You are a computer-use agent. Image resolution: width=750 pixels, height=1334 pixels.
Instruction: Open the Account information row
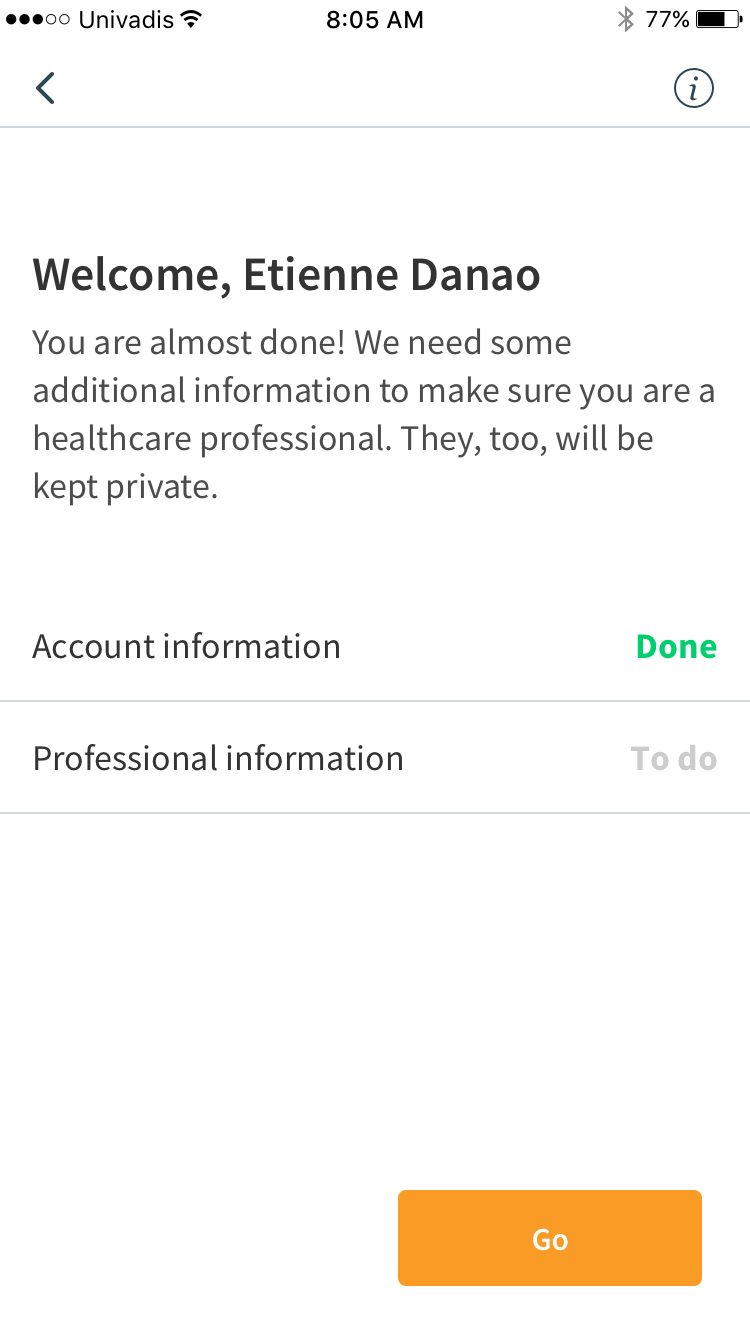[375, 646]
